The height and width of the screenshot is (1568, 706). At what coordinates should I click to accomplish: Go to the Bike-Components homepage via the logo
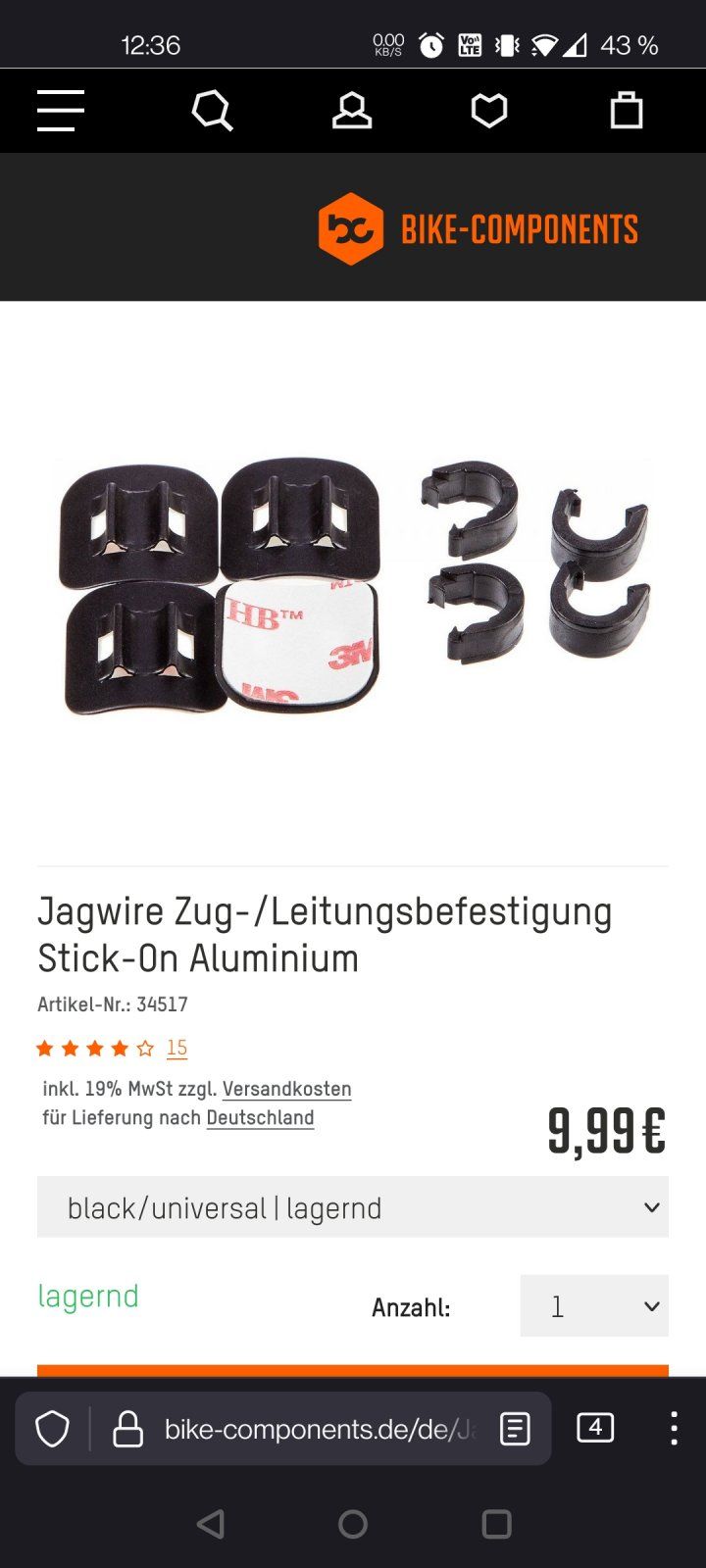point(478,229)
